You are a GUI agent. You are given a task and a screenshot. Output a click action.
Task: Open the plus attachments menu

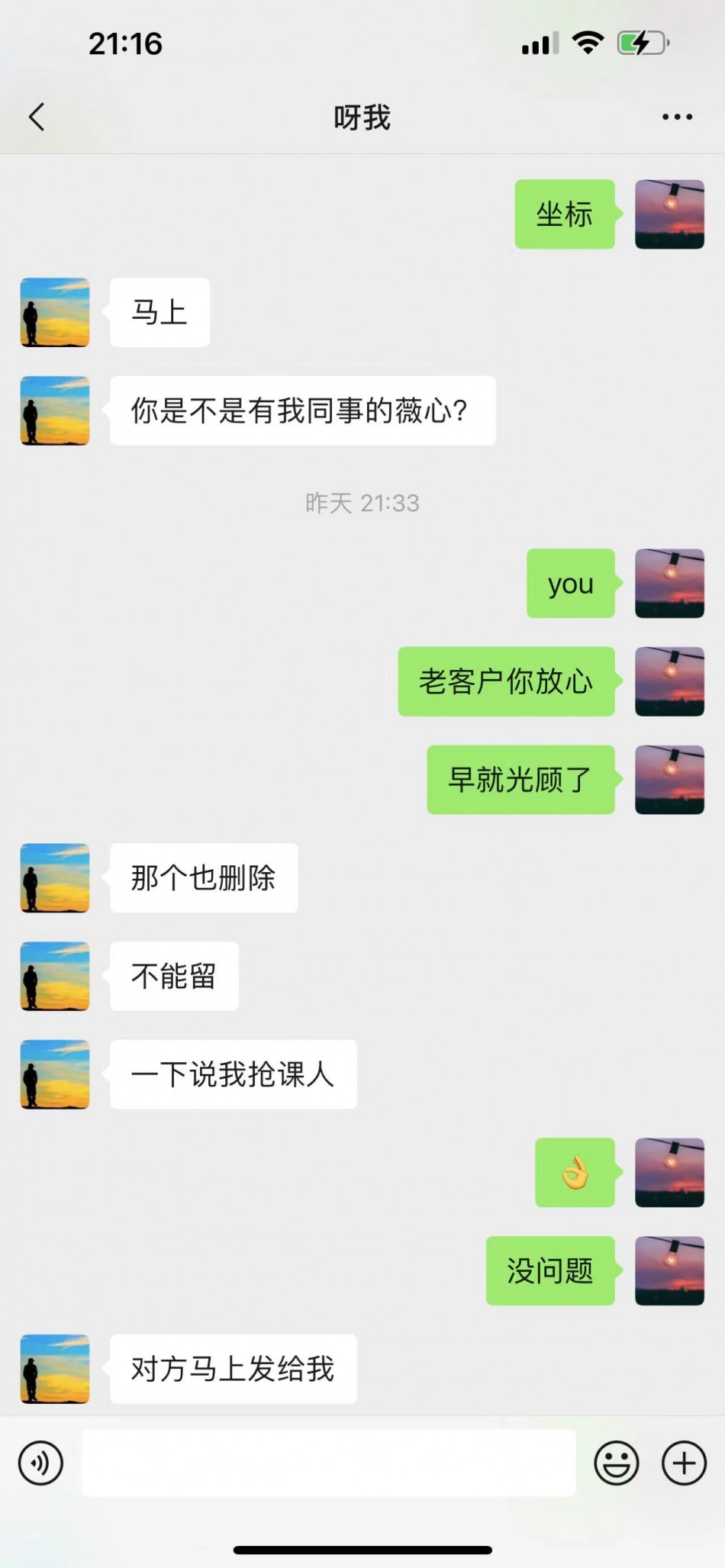(x=684, y=1463)
